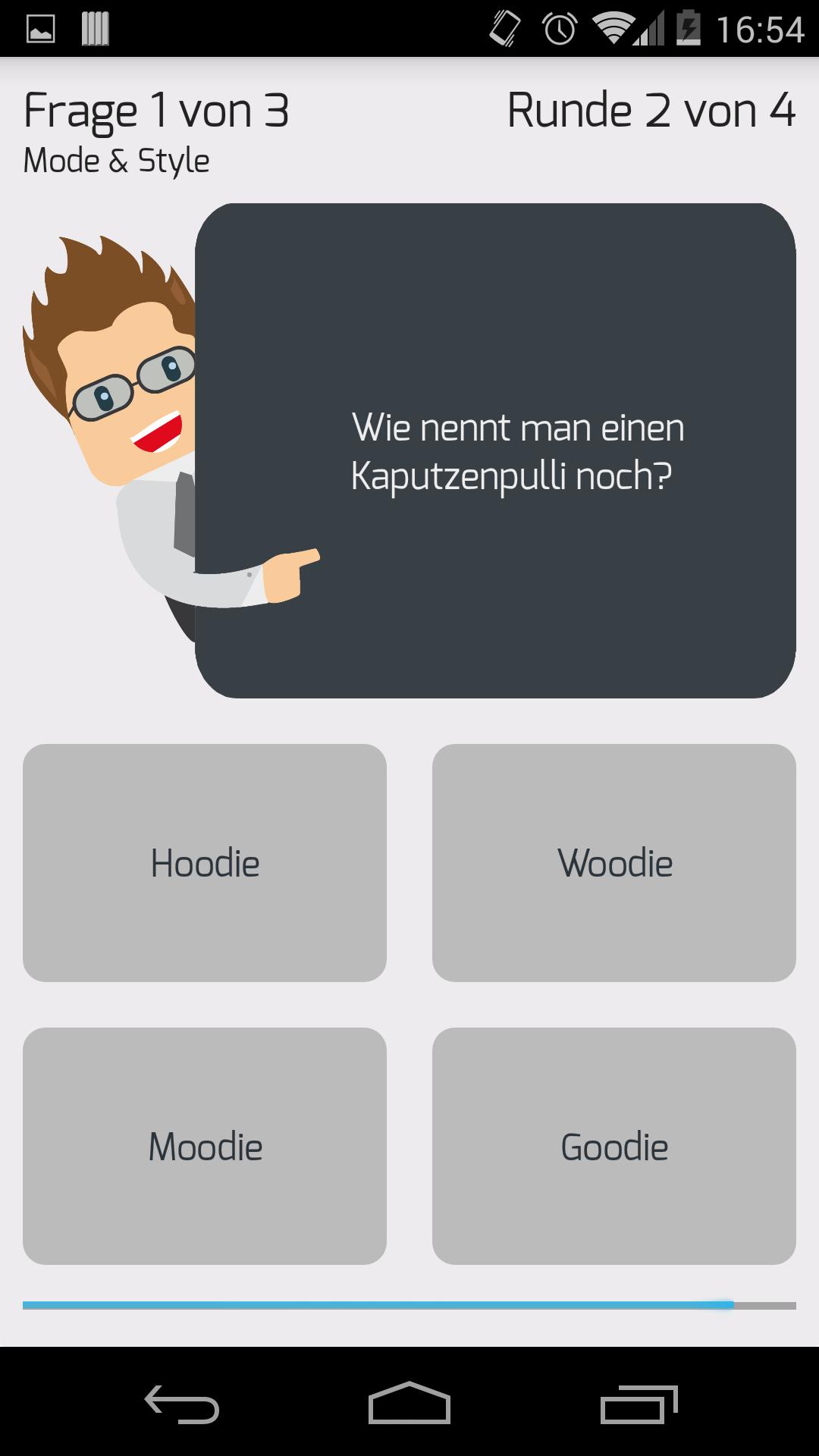Open the recent apps overview

639,1401
